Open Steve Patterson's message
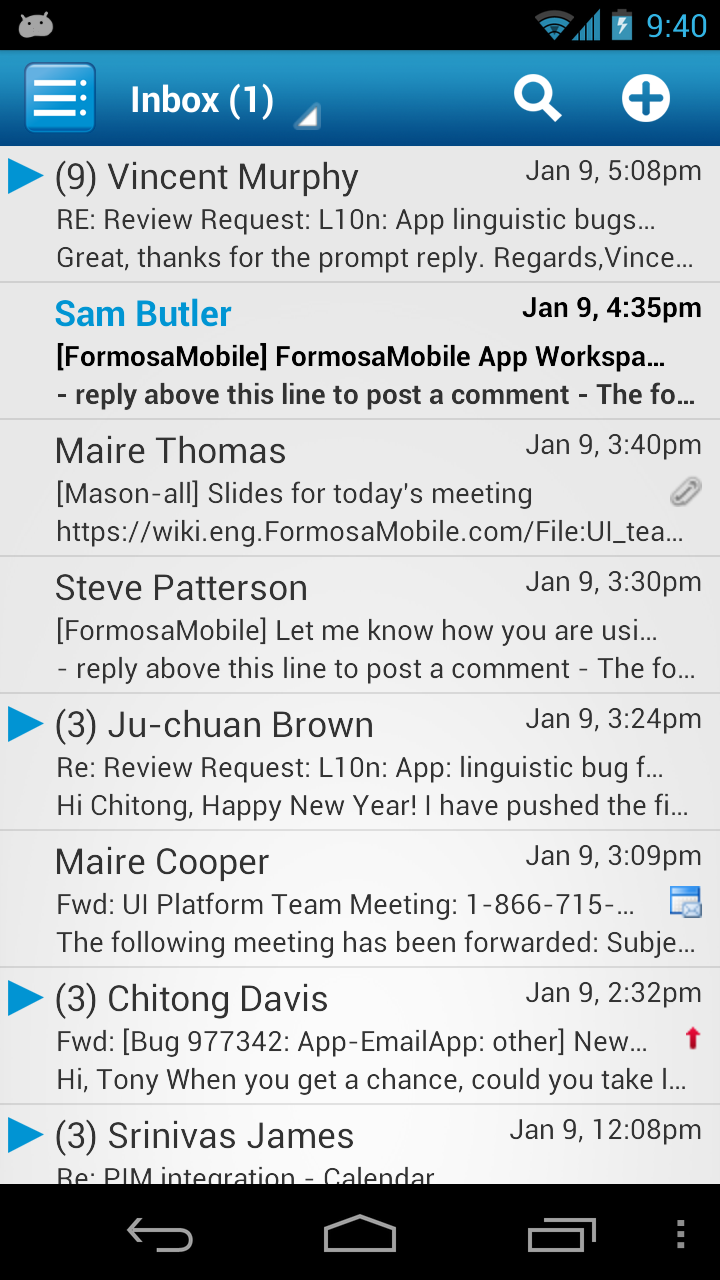This screenshot has height=1280, width=720. point(360,625)
